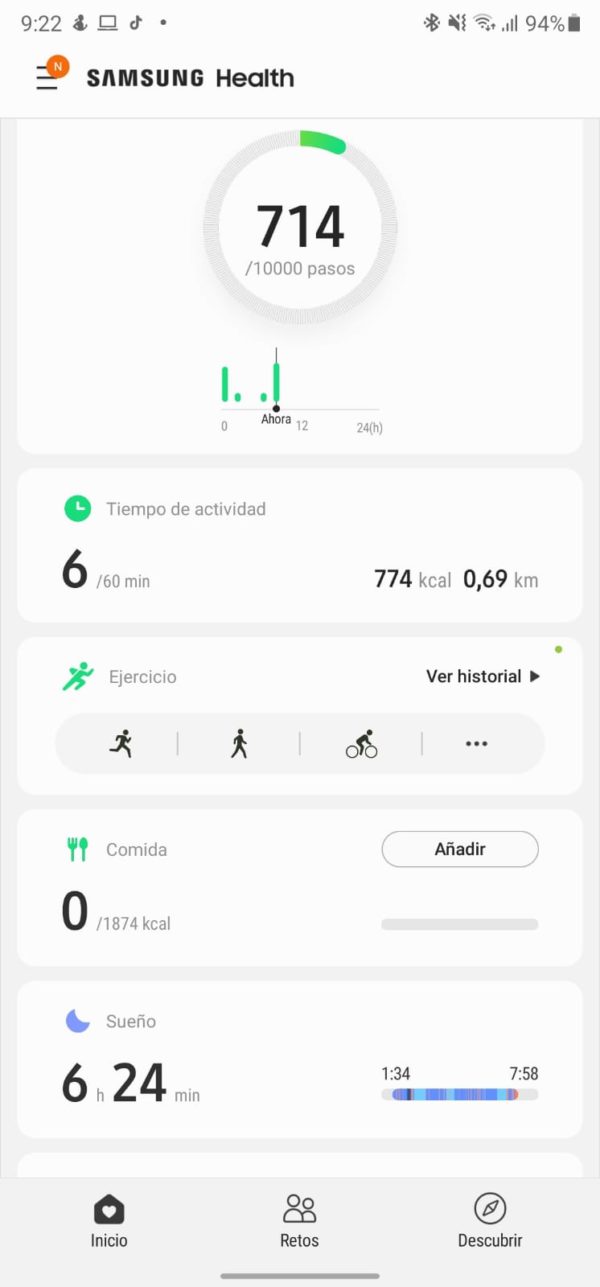Start a running exercise
The height and width of the screenshot is (1287, 600).
point(121,743)
